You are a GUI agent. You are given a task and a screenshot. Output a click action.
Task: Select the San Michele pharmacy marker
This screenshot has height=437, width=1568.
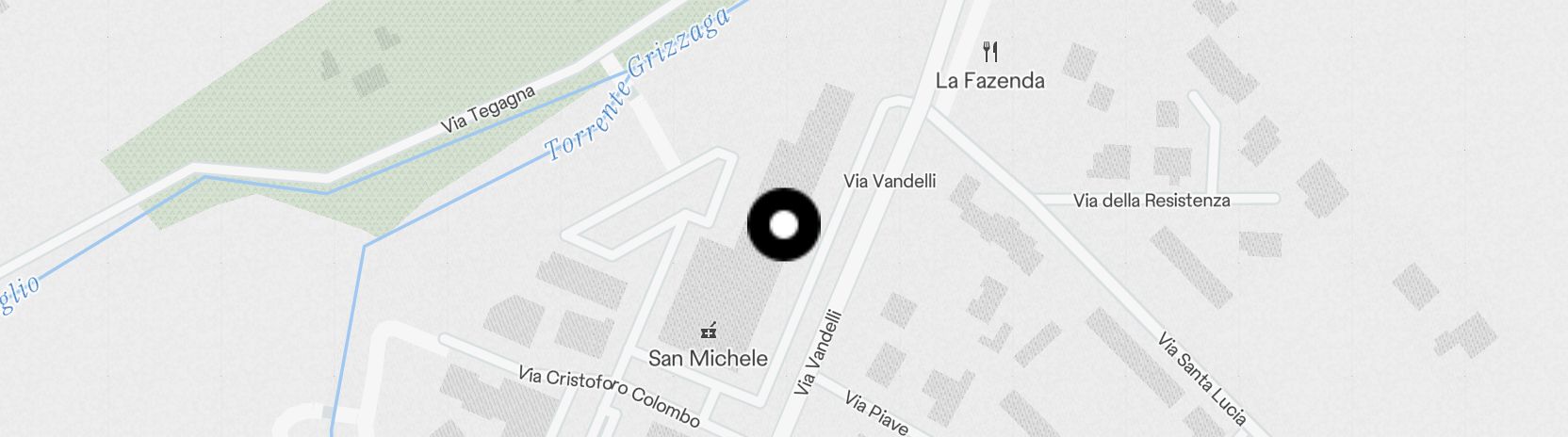coord(709,331)
